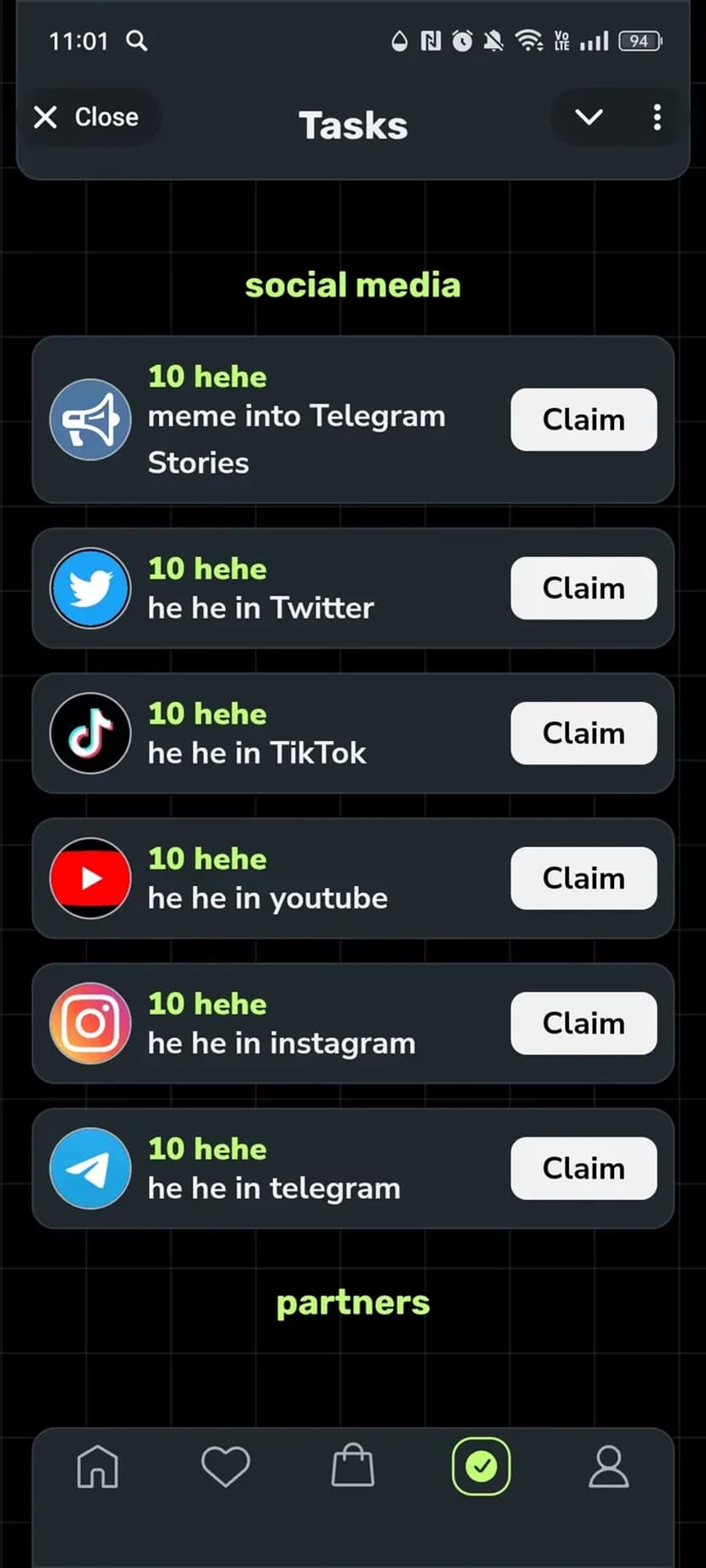Open the shopping bag tab
The height and width of the screenshot is (1568, 706).
coord(353,1467)
